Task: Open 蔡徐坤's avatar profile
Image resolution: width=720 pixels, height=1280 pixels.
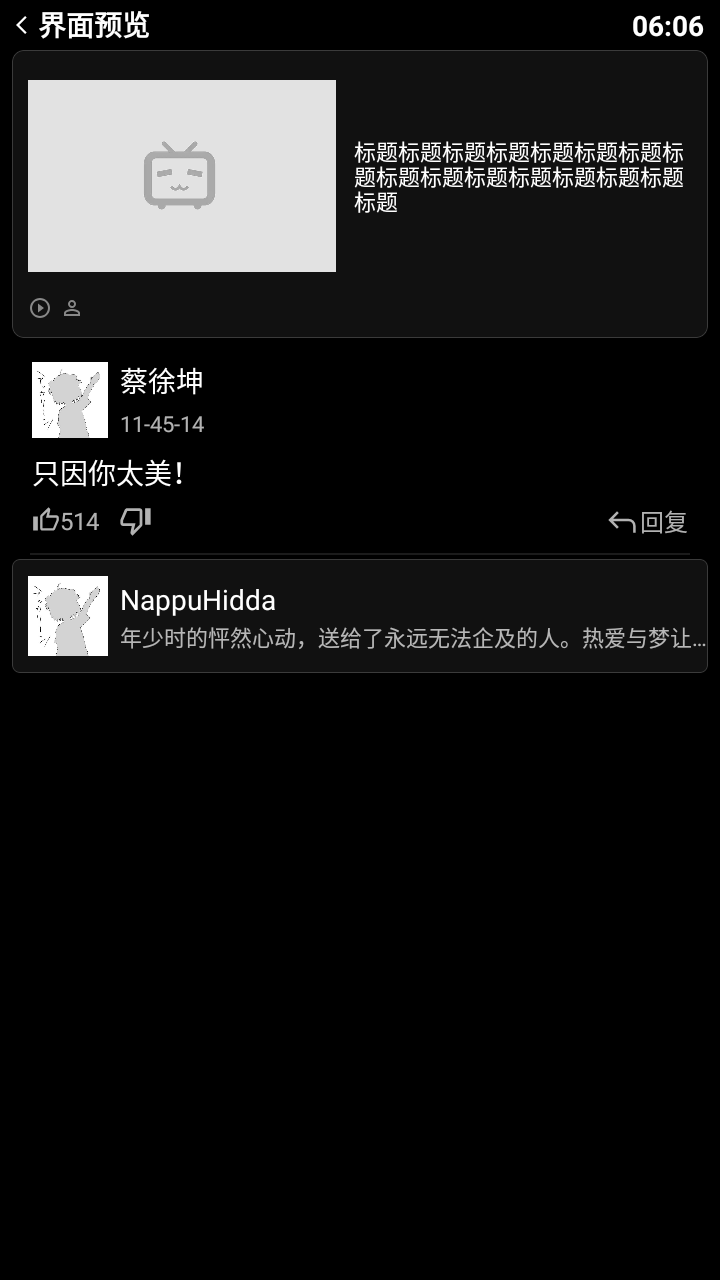Action: click(x=70, y=400)
